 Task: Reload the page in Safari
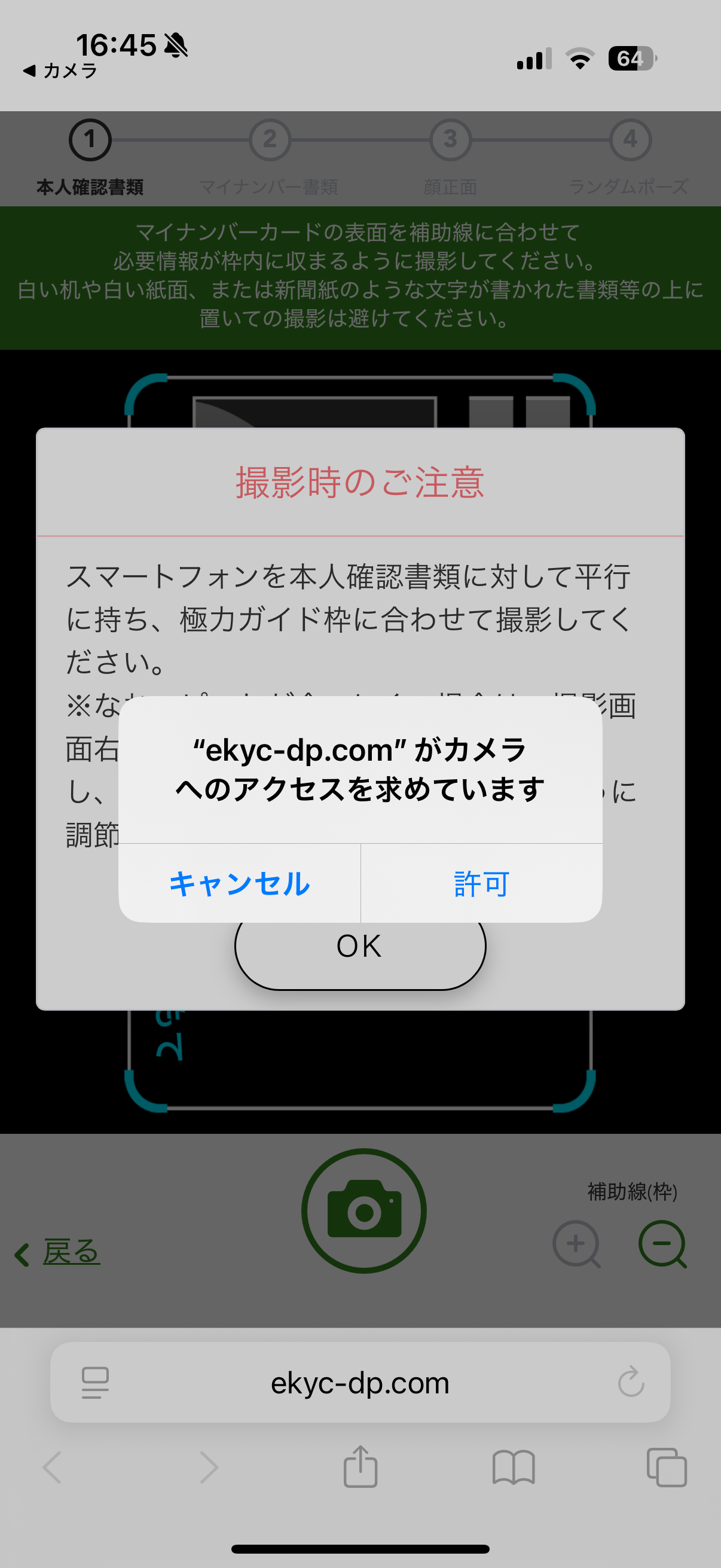tap(630, 1382)
